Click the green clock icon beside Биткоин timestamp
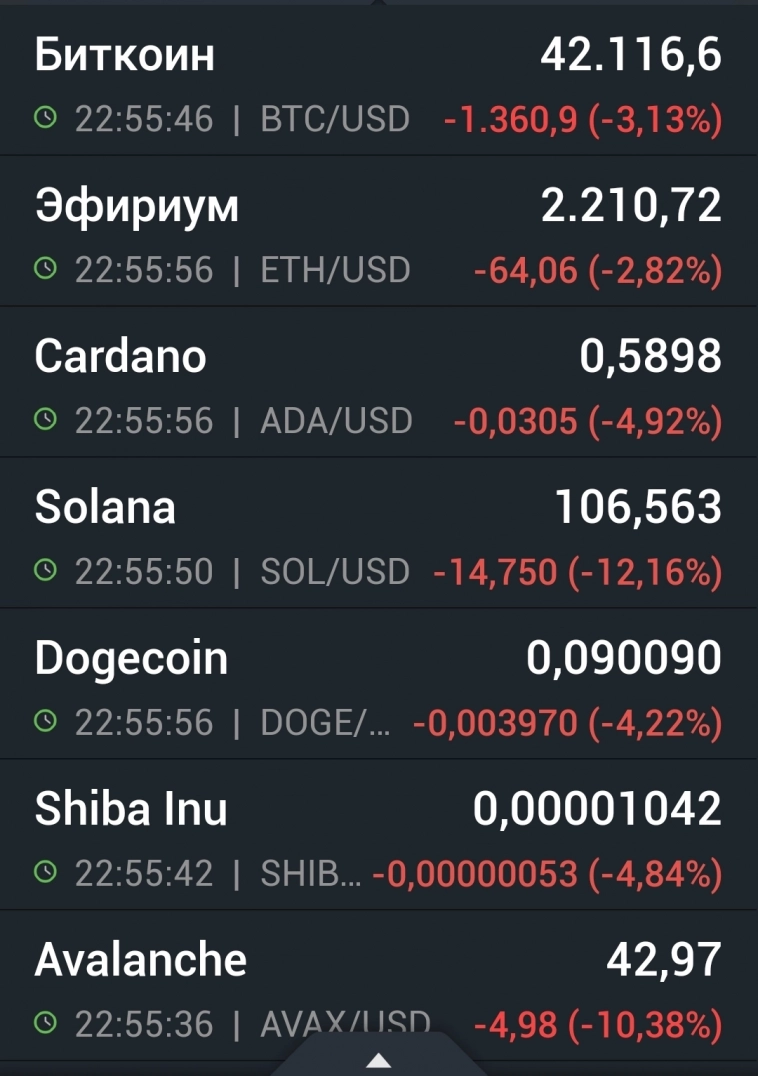758x1076 pixels. (46, 119)
